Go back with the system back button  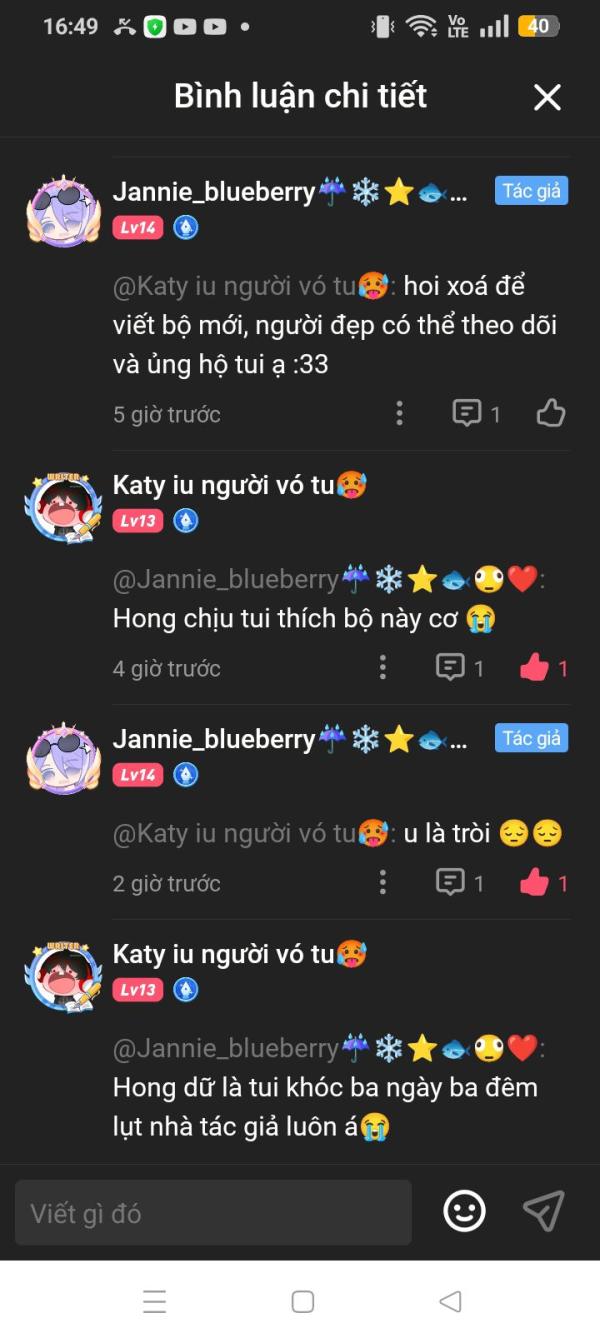[450, 1301]
